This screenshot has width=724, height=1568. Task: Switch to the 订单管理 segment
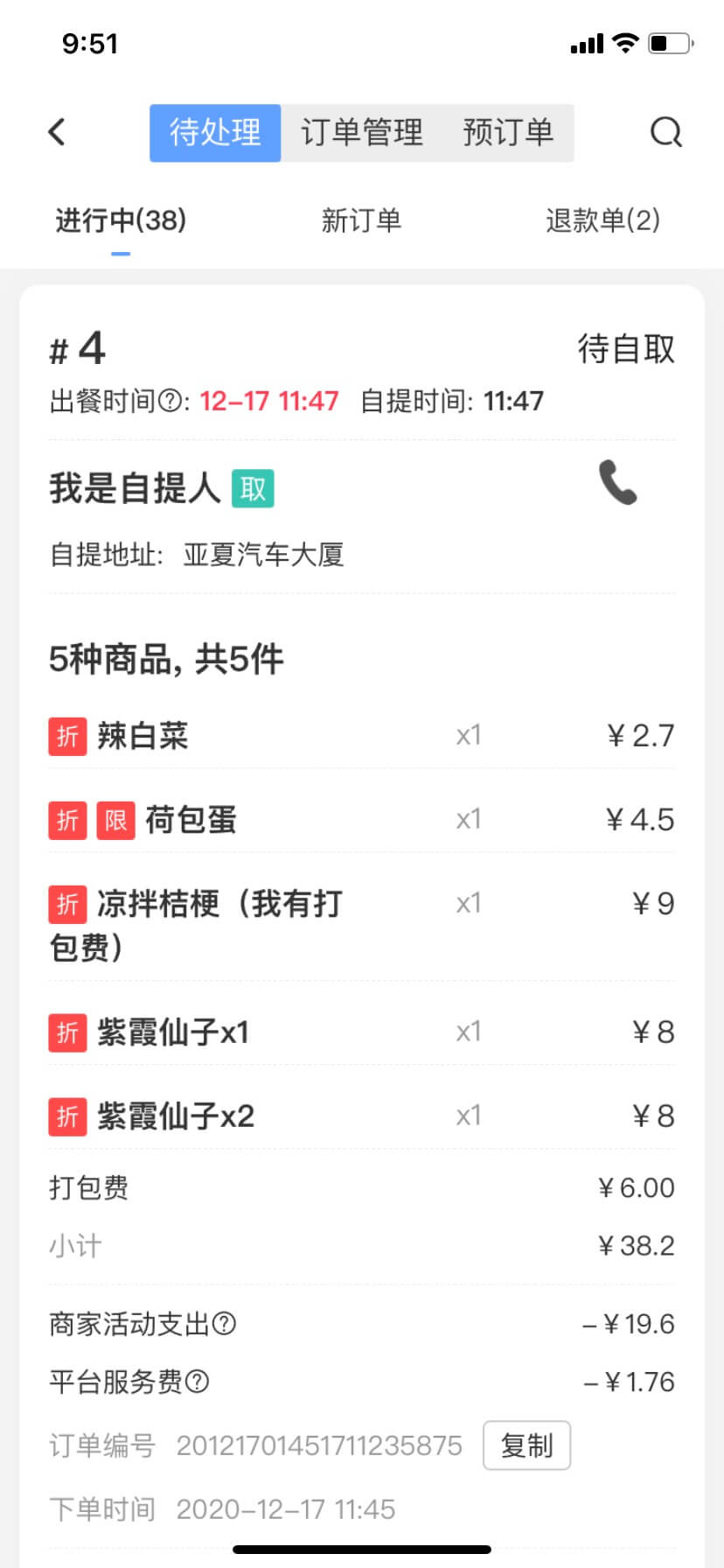click(361, 133)
